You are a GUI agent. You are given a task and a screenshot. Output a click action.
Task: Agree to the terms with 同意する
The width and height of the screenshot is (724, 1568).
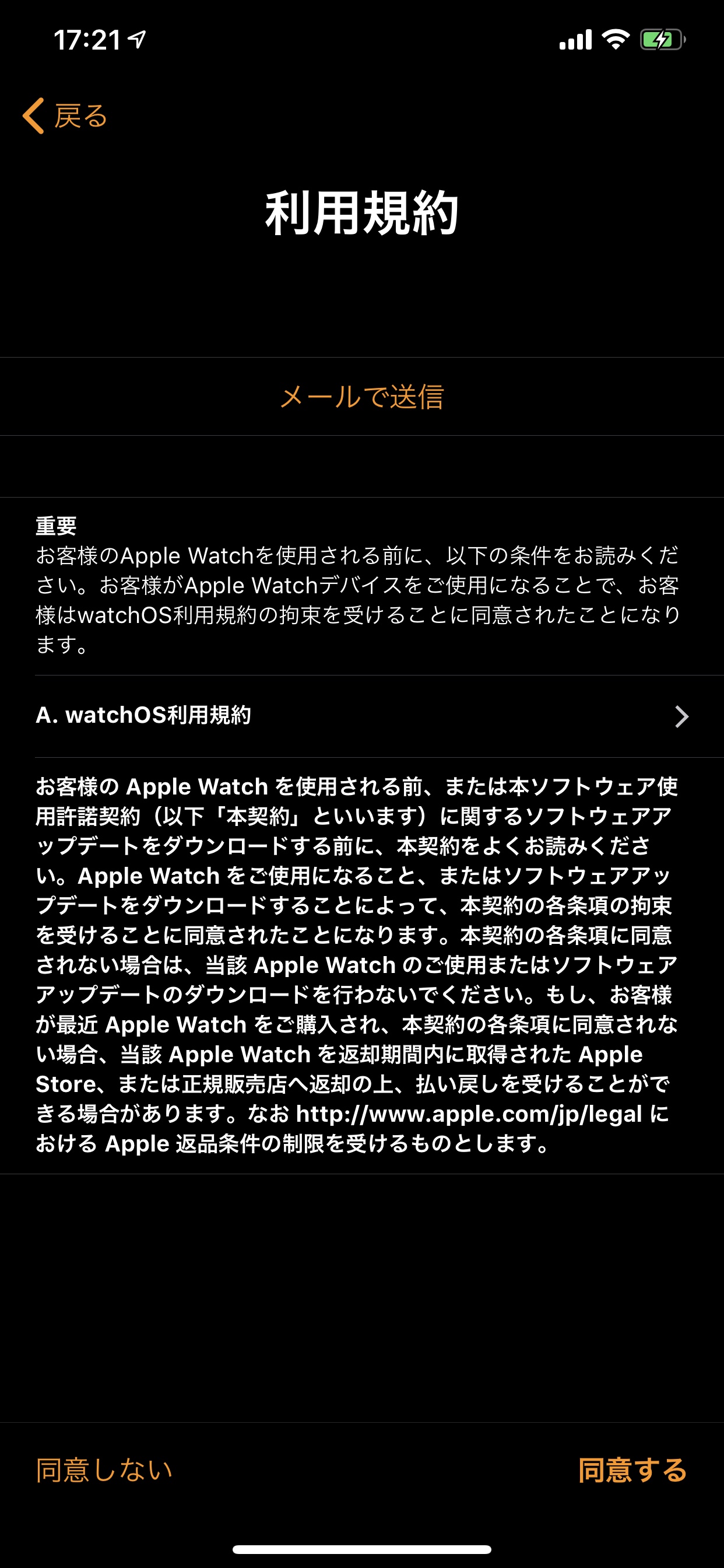(632, 1470)
